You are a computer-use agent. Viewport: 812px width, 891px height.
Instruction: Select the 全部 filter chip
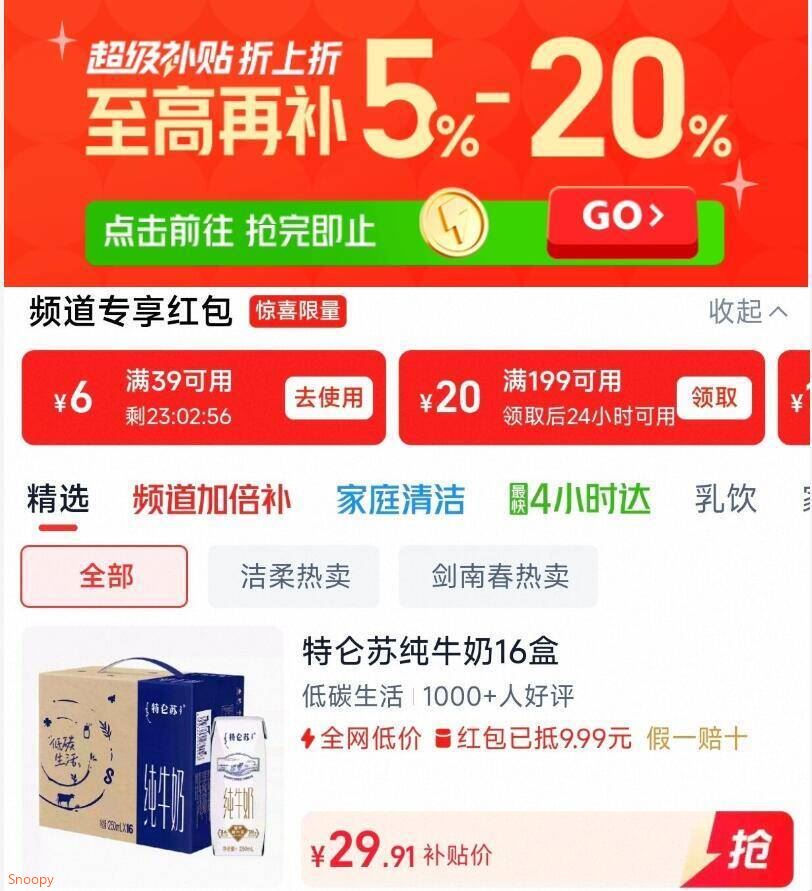tap(105, 576)
